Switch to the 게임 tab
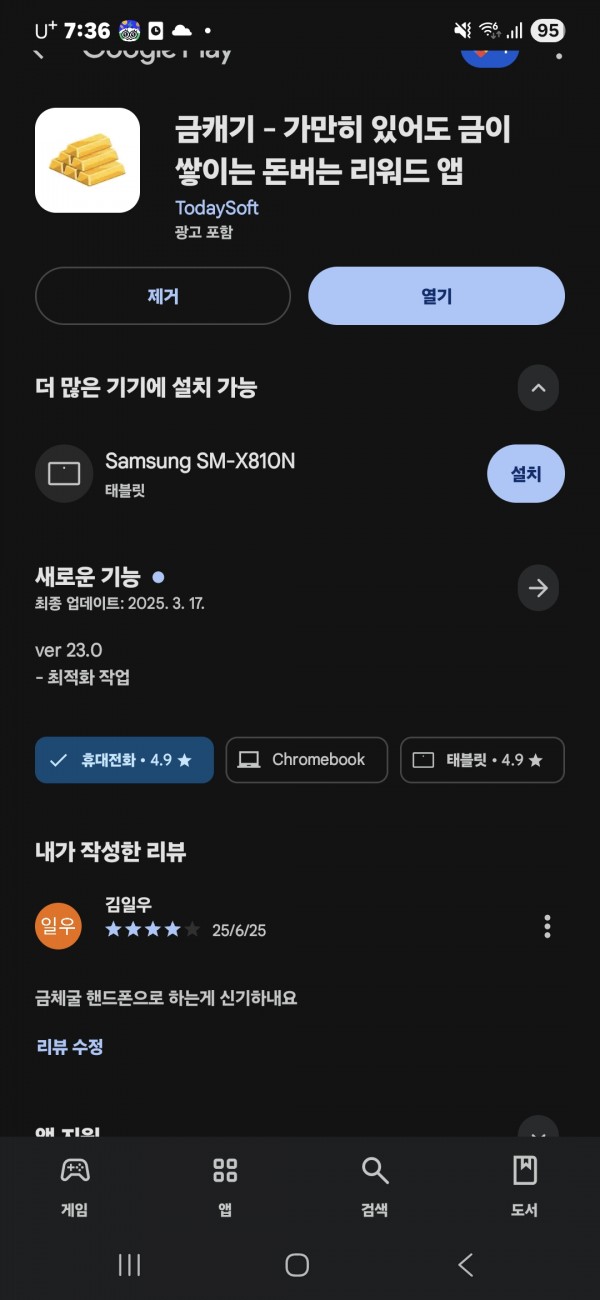This screenshot has height=1300, width=600. pos(75,1187)
